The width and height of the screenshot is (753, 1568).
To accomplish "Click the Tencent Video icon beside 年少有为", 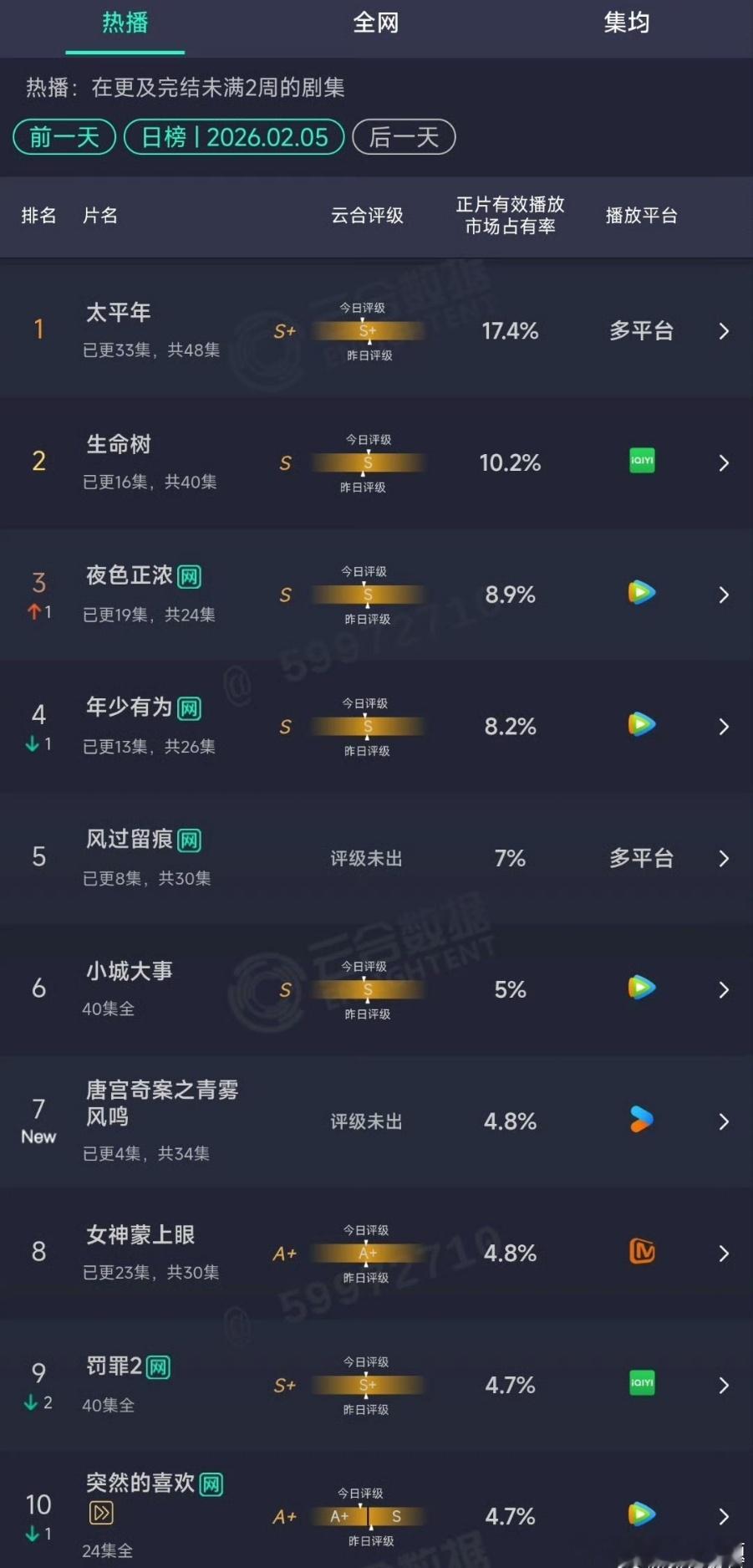I will click(640, 725).
